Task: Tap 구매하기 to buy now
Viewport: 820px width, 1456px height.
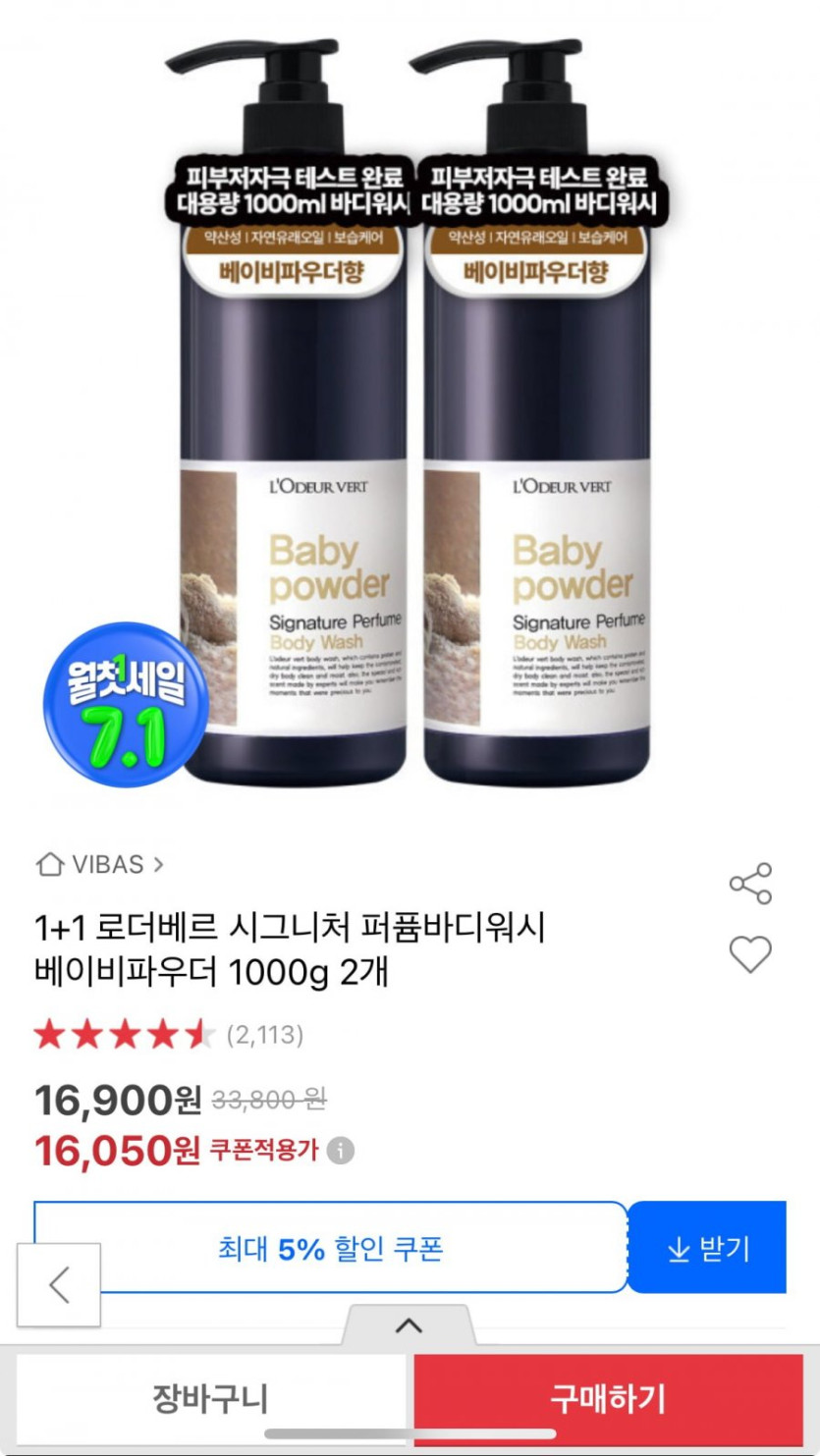Action: pos(609,1399)
